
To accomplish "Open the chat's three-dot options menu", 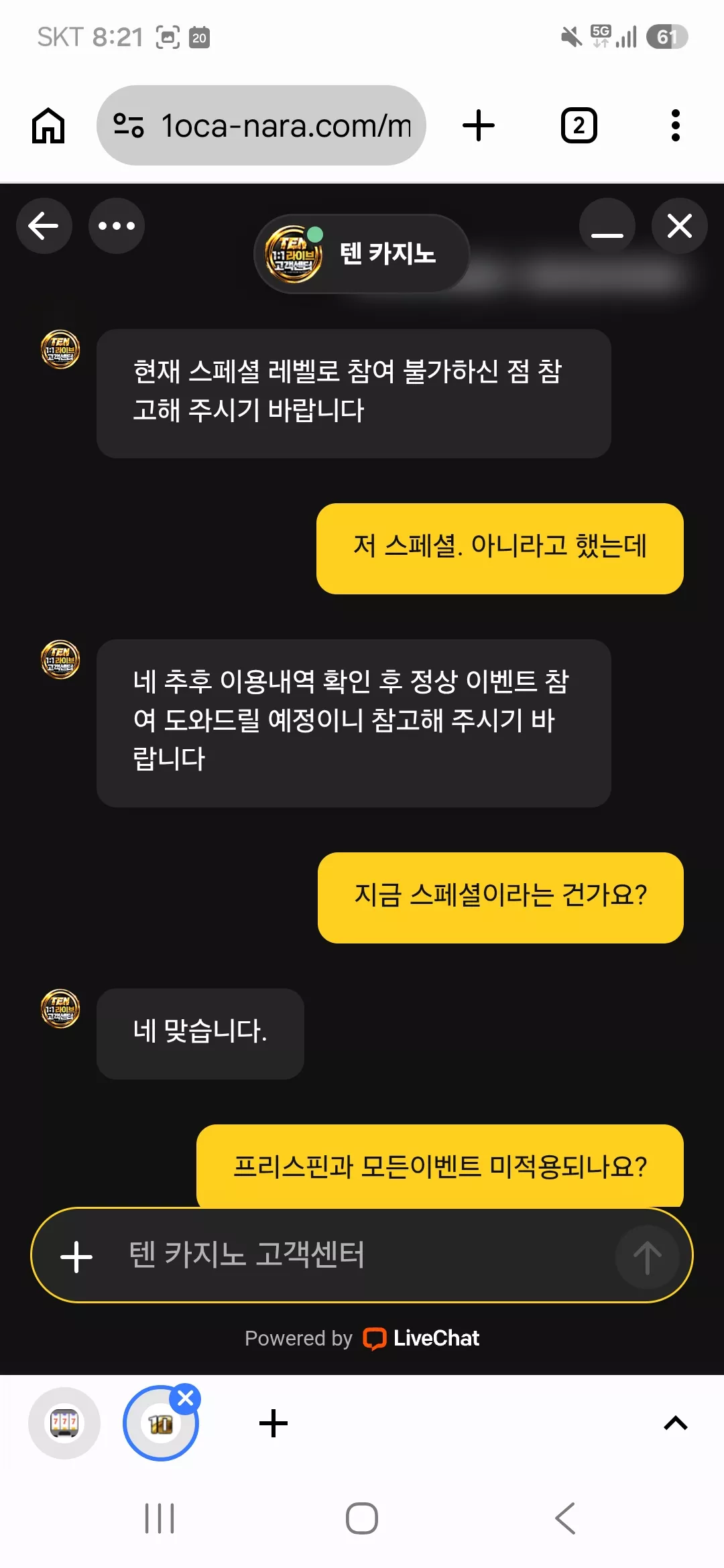I will point(117,226).
